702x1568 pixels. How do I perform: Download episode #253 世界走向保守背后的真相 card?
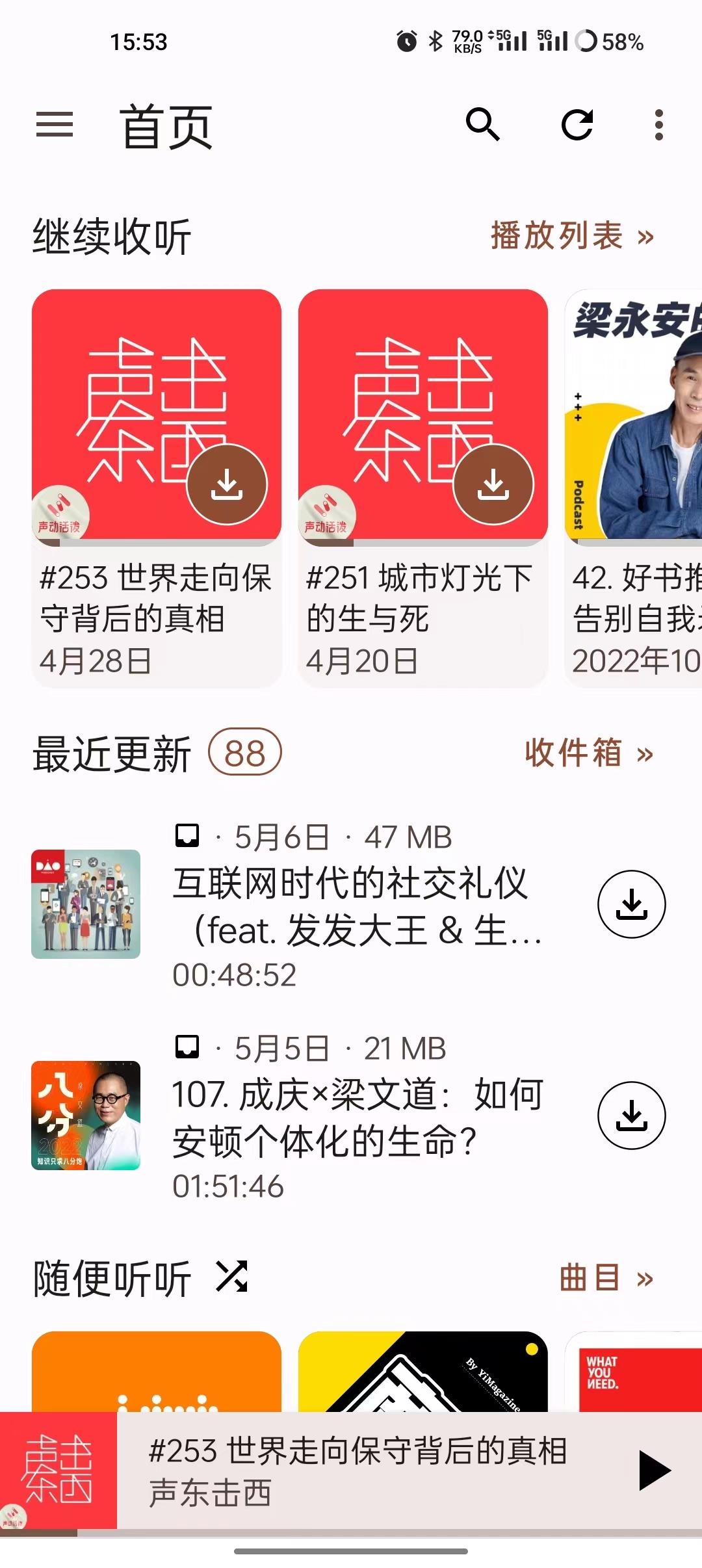pos(227,484)
